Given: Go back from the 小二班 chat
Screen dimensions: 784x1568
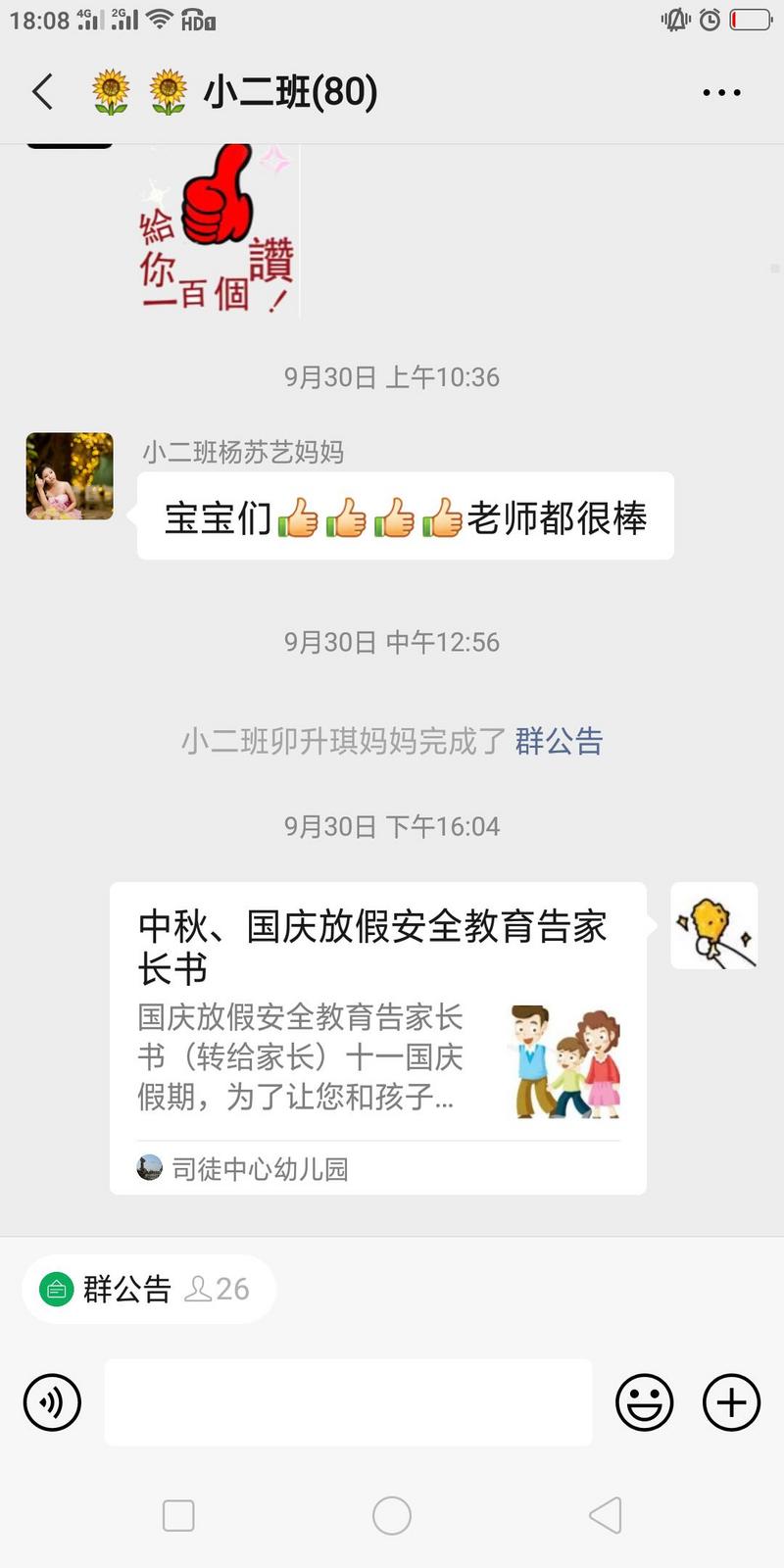Looking at the screenshot, I should click(x=43, y=92).
